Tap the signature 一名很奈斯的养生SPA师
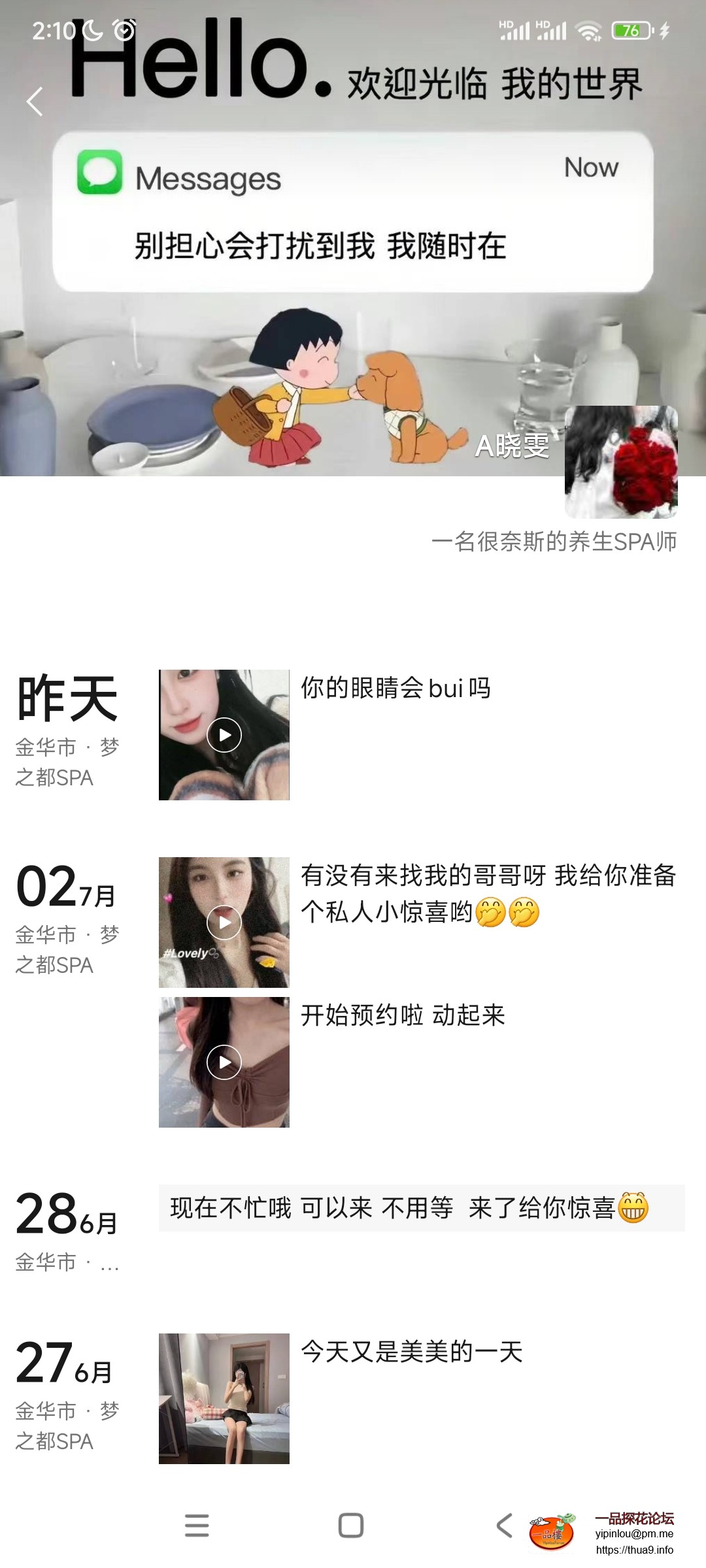 [x=556, y=541]
